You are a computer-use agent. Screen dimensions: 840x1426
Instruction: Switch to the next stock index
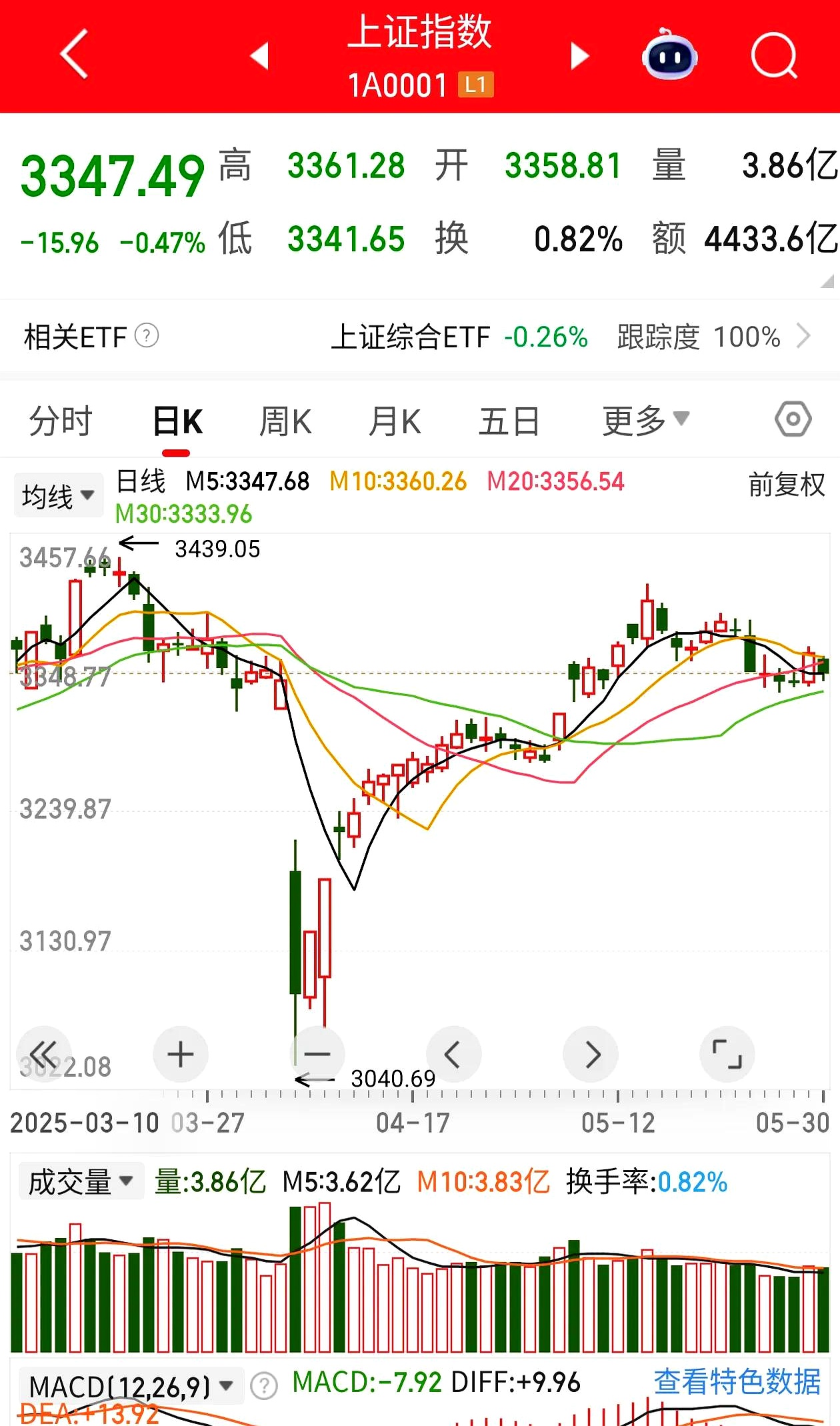point(580,56)
